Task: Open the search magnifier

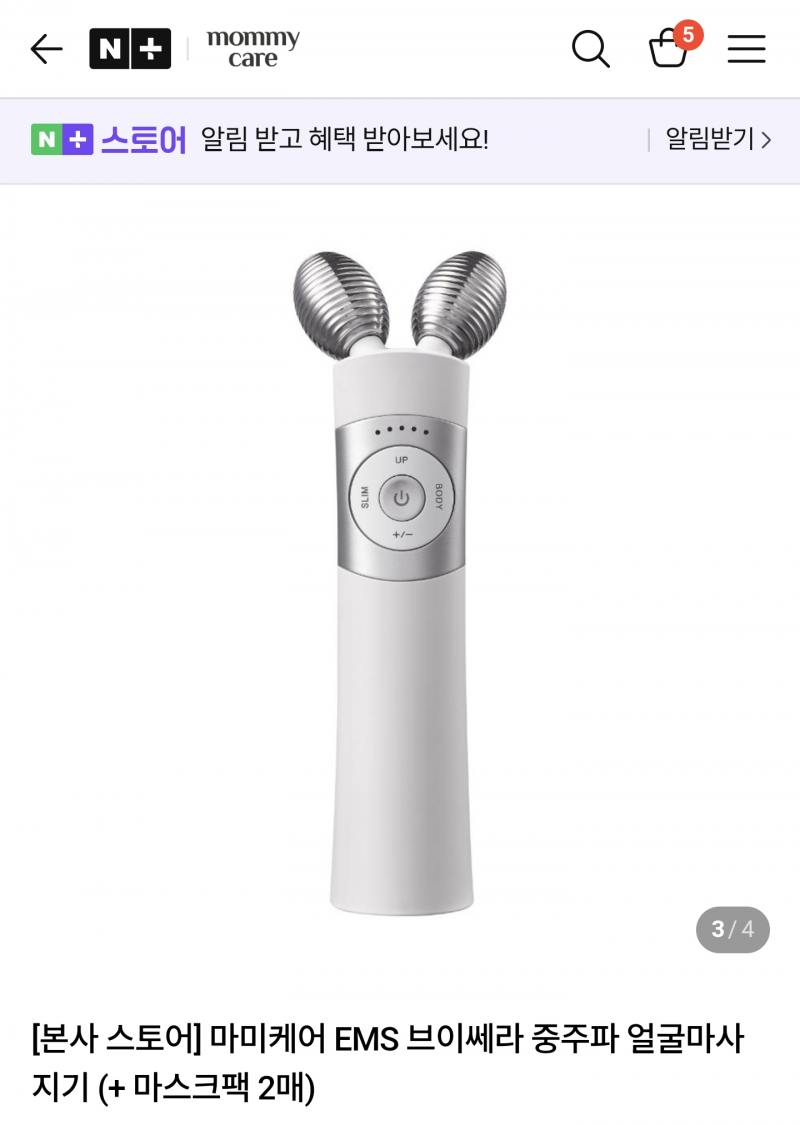Action: pyautogui.click(x=590, y=48)
